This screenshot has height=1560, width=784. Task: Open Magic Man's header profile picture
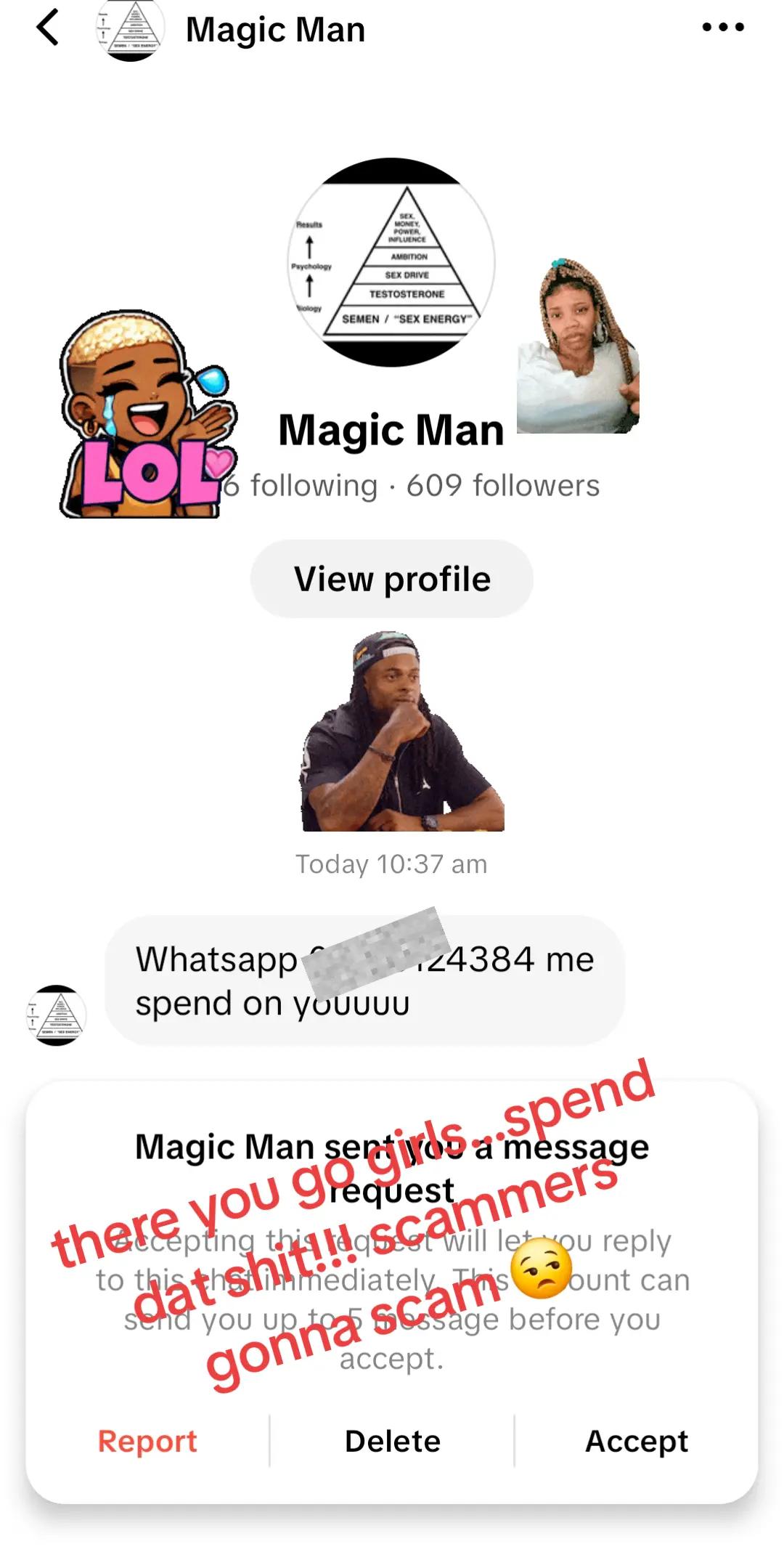pos(131,31)
